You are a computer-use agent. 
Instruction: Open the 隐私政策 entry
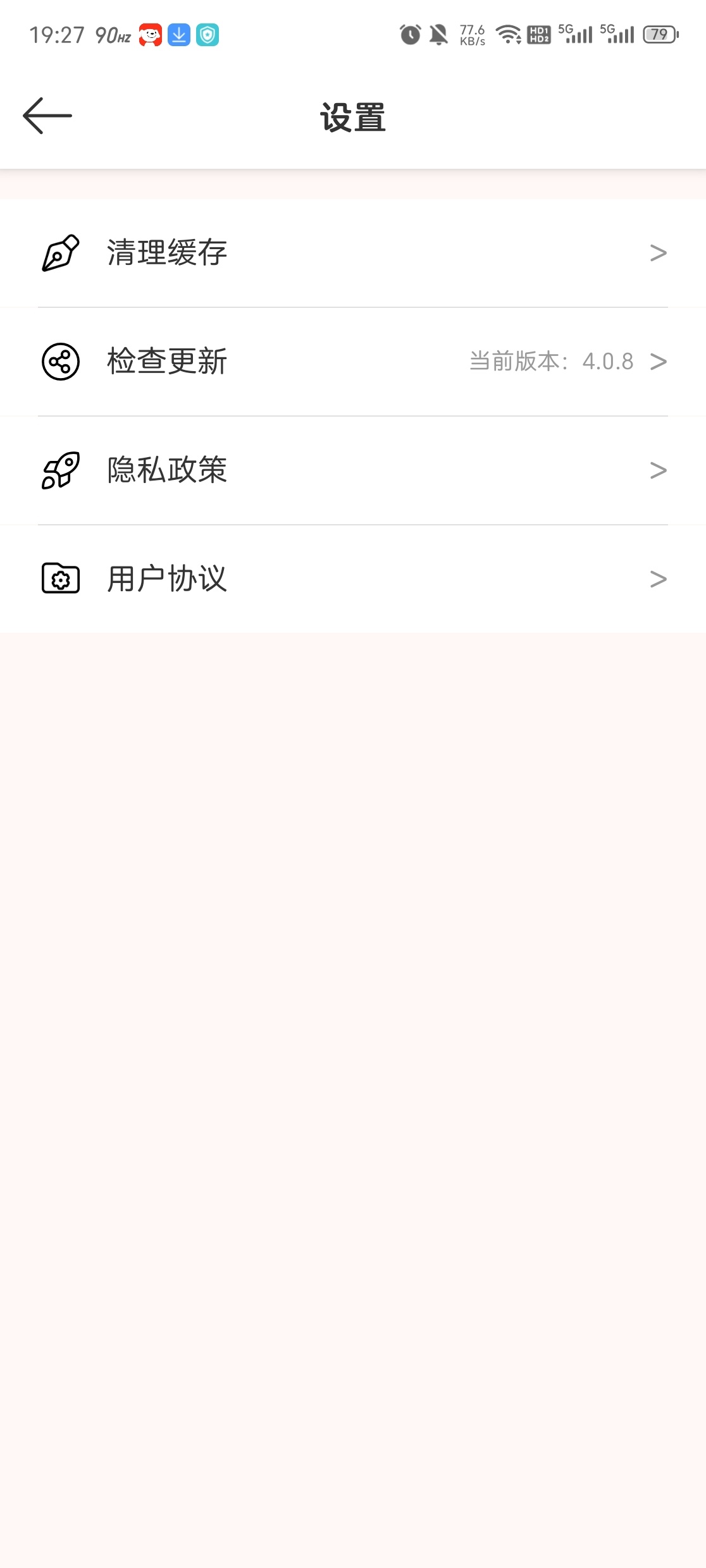(166, 470)
